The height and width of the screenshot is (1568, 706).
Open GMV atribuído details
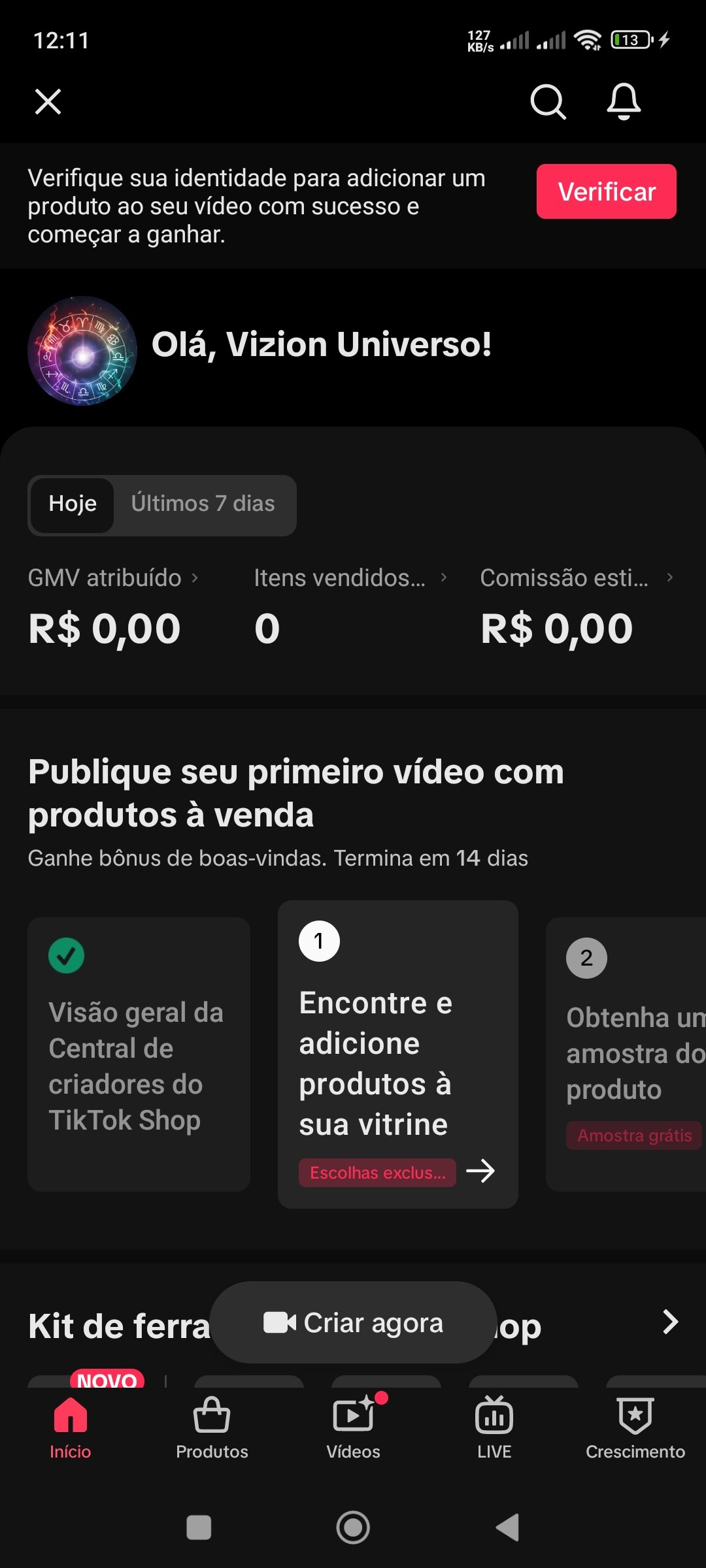(x=112, y=578)
